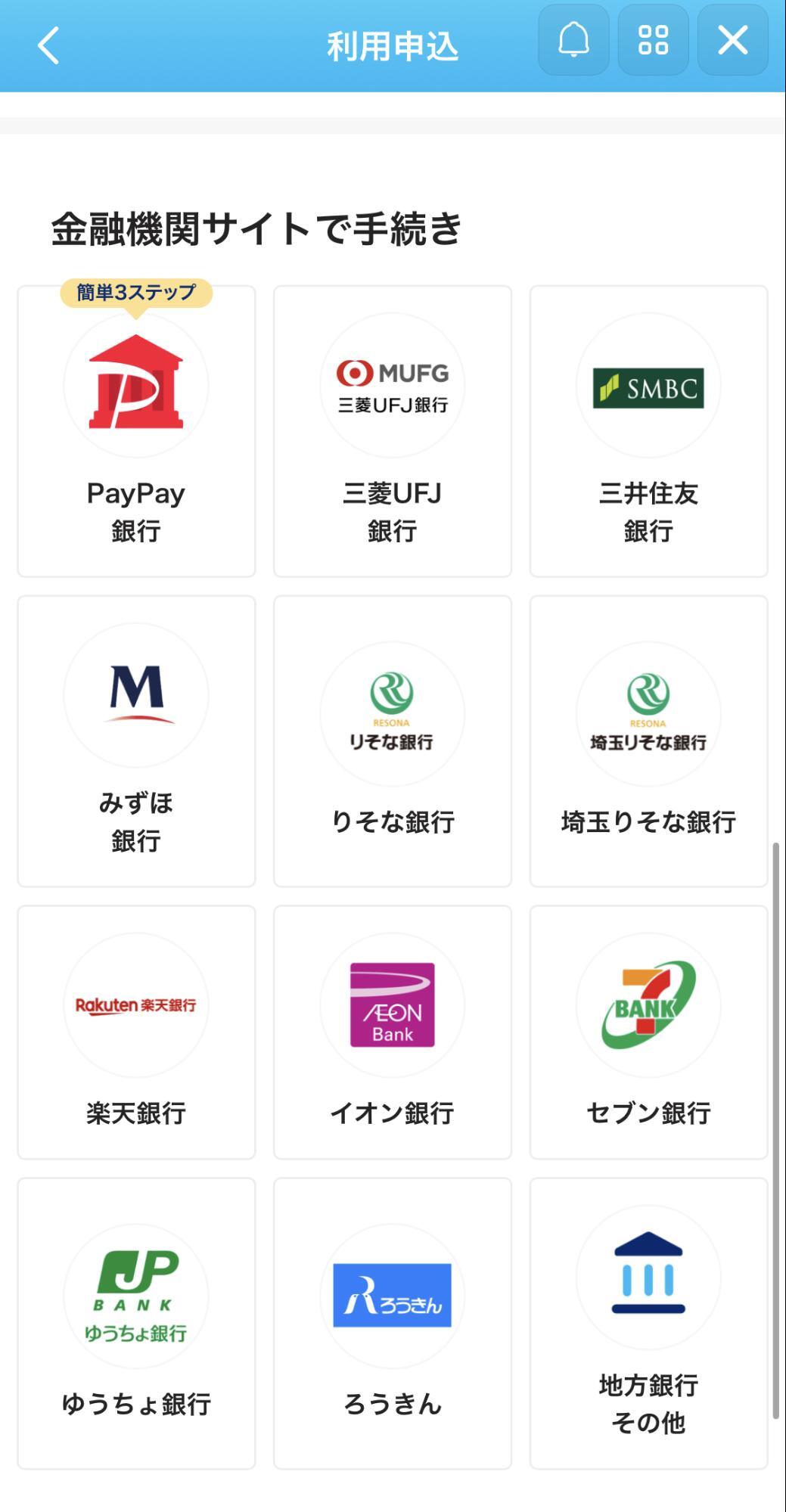Select 楽天銀行

[x=136, y=1032]
